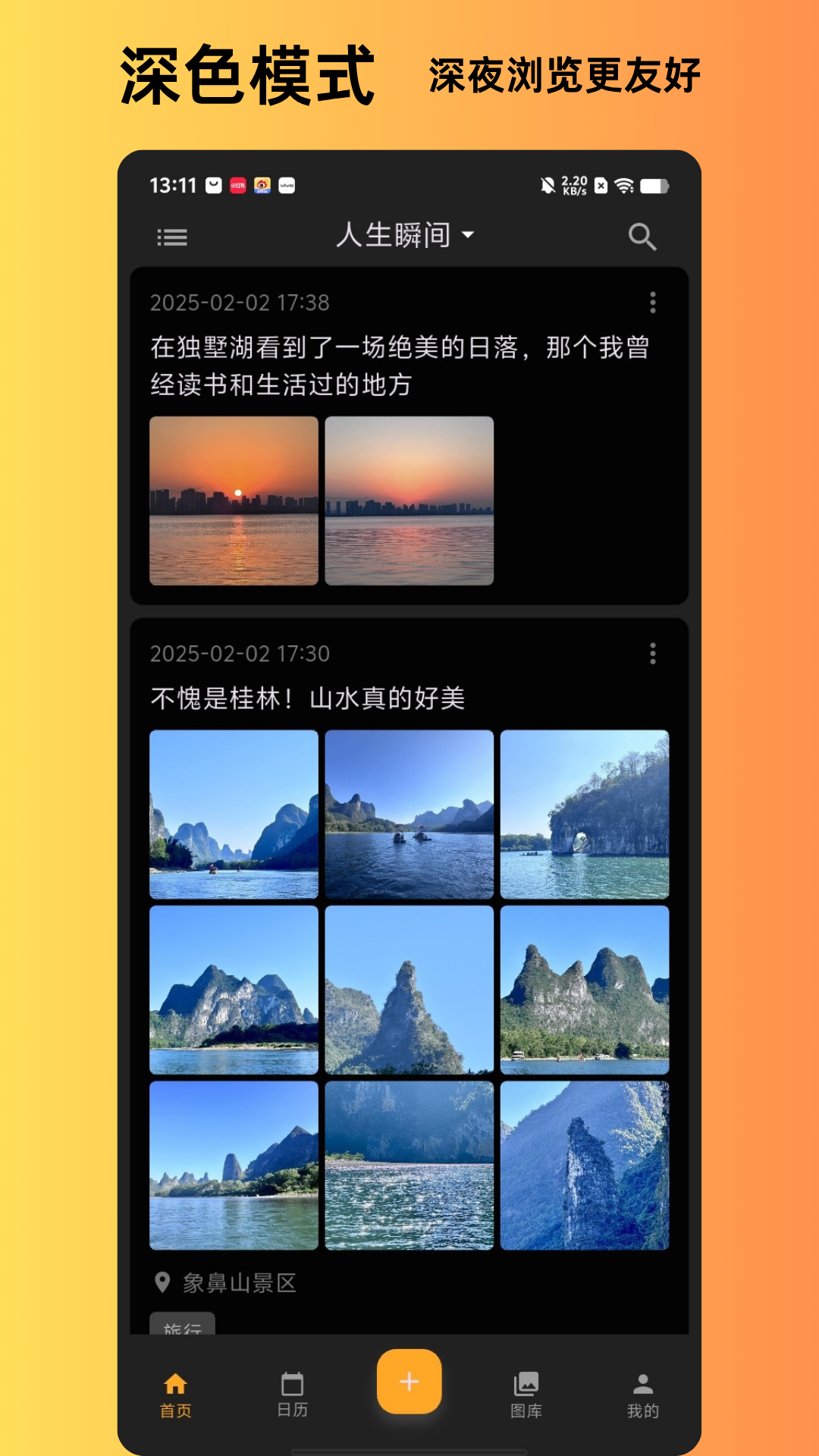Image resolution: width=819 pixels, height=1456 pixels.
Task: Expand options for the sunset entry
Action: pyautogui.click(x=652, y=302)
